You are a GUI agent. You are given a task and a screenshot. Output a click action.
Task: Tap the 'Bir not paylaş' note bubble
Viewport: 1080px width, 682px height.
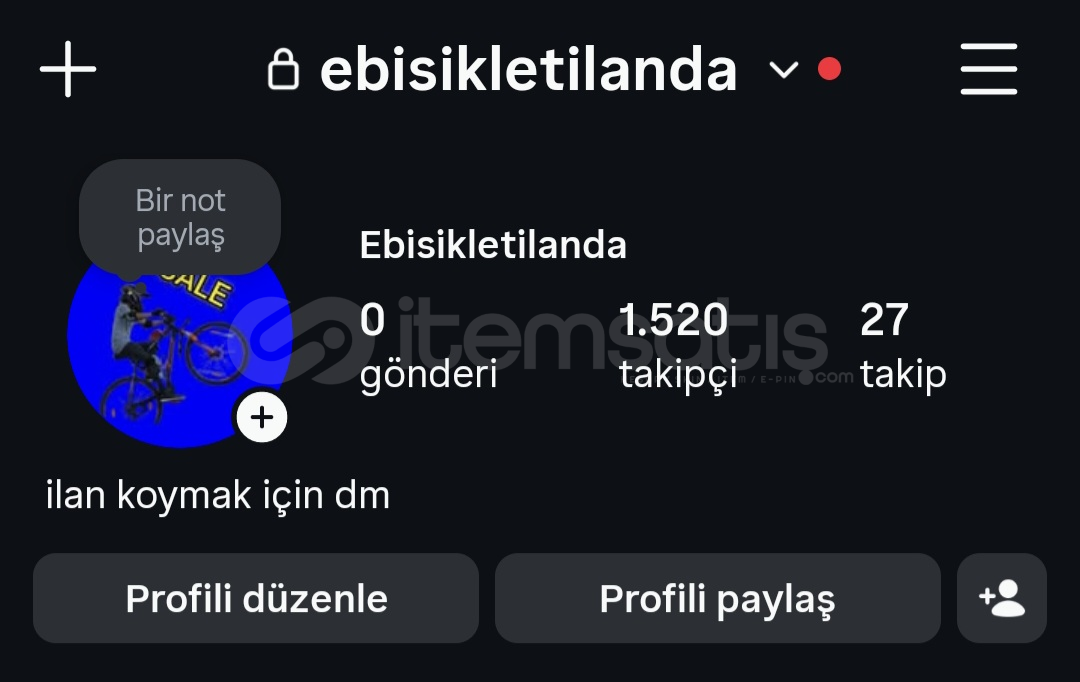180,217
